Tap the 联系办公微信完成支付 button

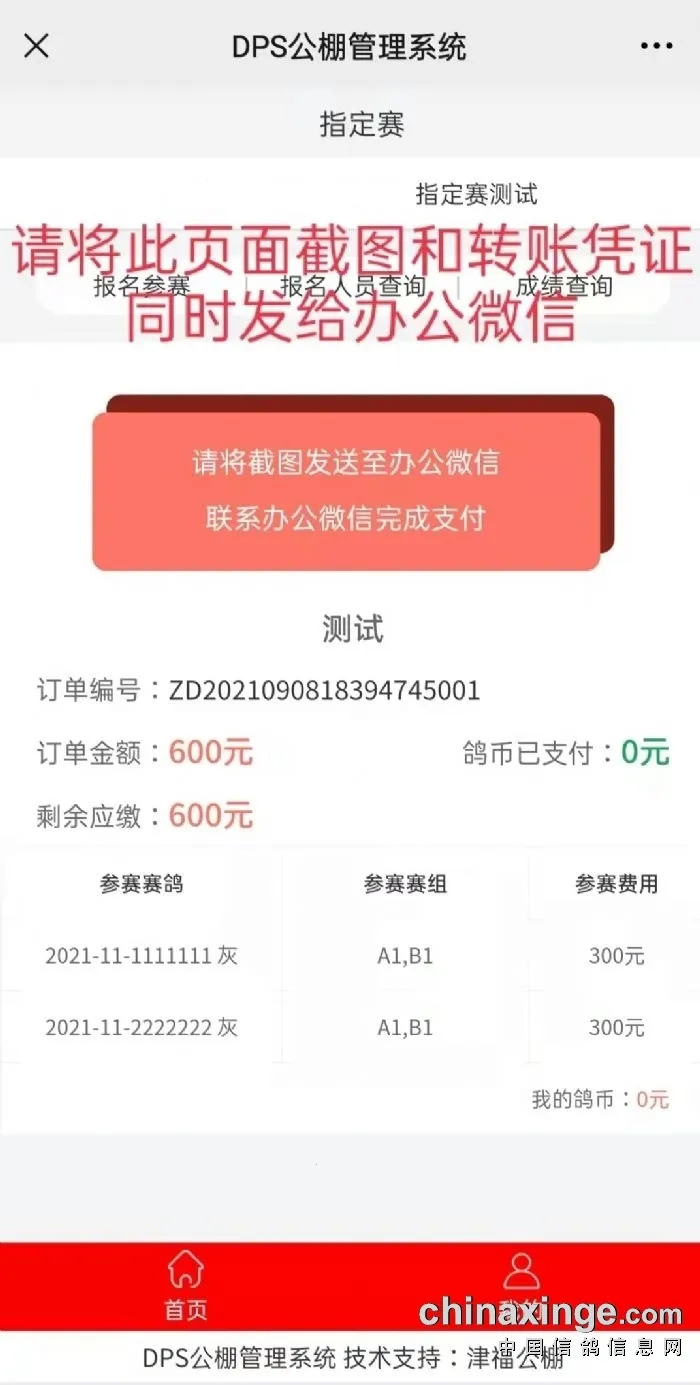tap(346, 491)
